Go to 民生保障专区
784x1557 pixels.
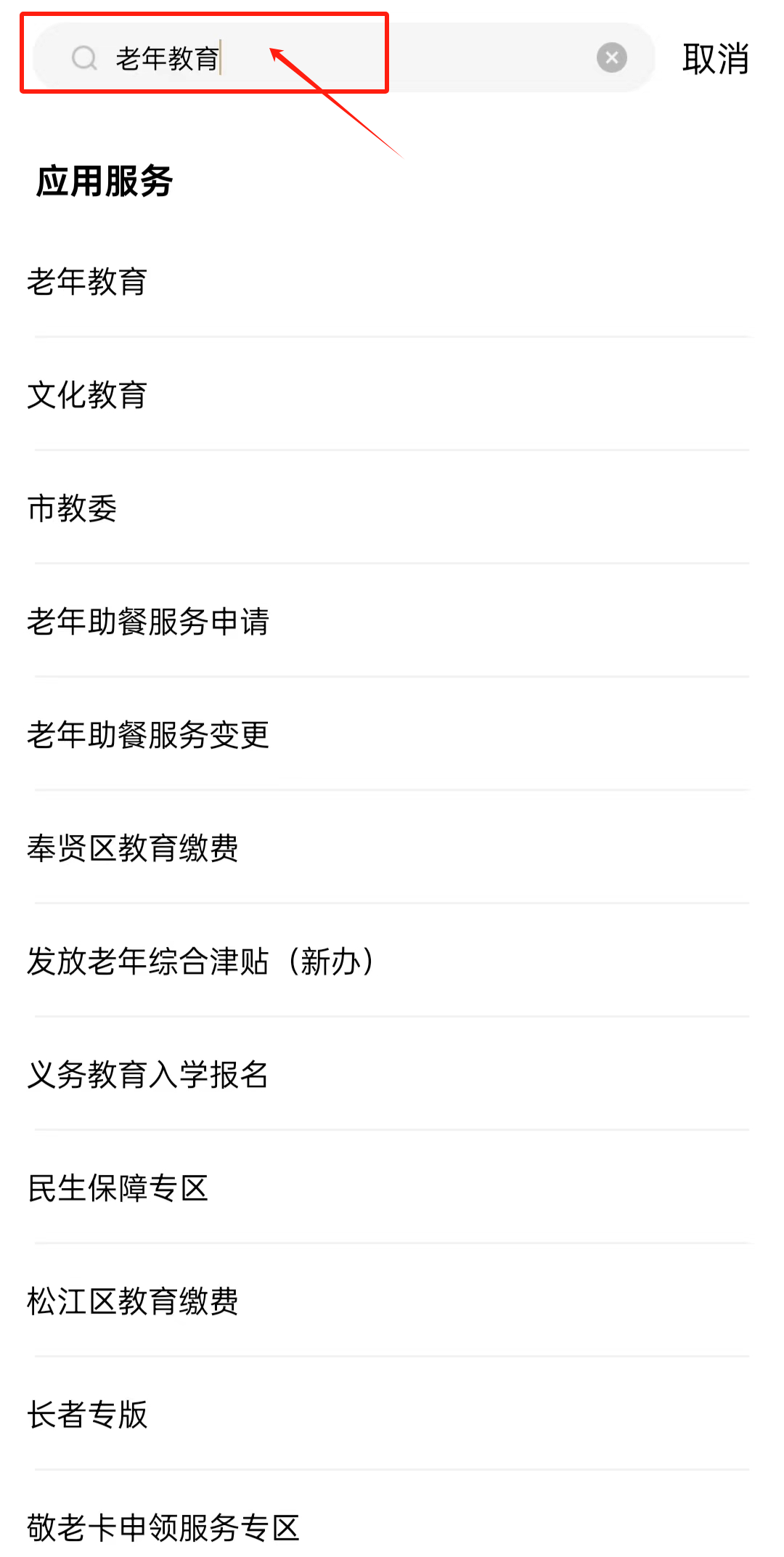pyautogui.click(x=118, y=1188)
